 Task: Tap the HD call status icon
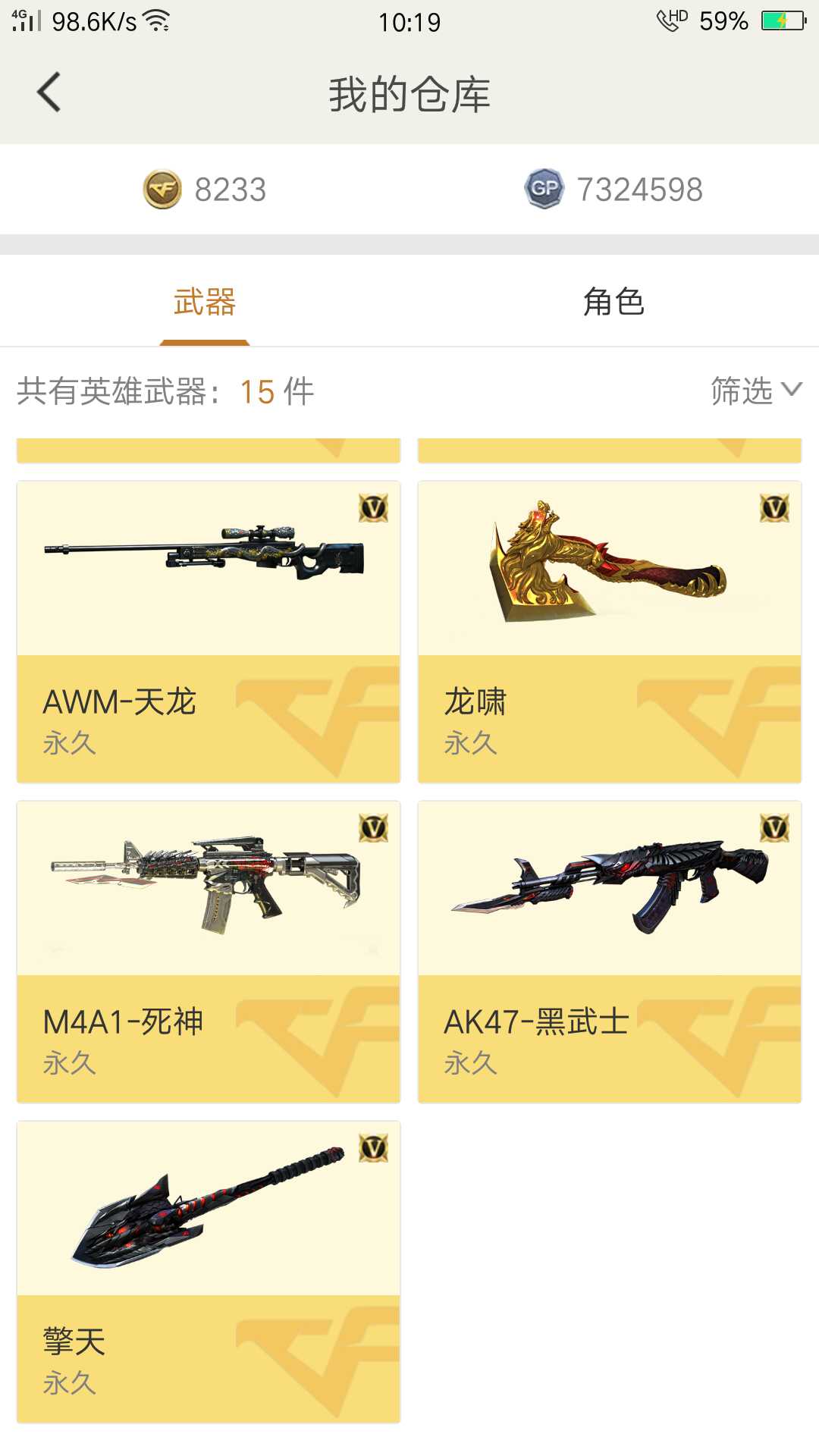[x=672, y=20]
